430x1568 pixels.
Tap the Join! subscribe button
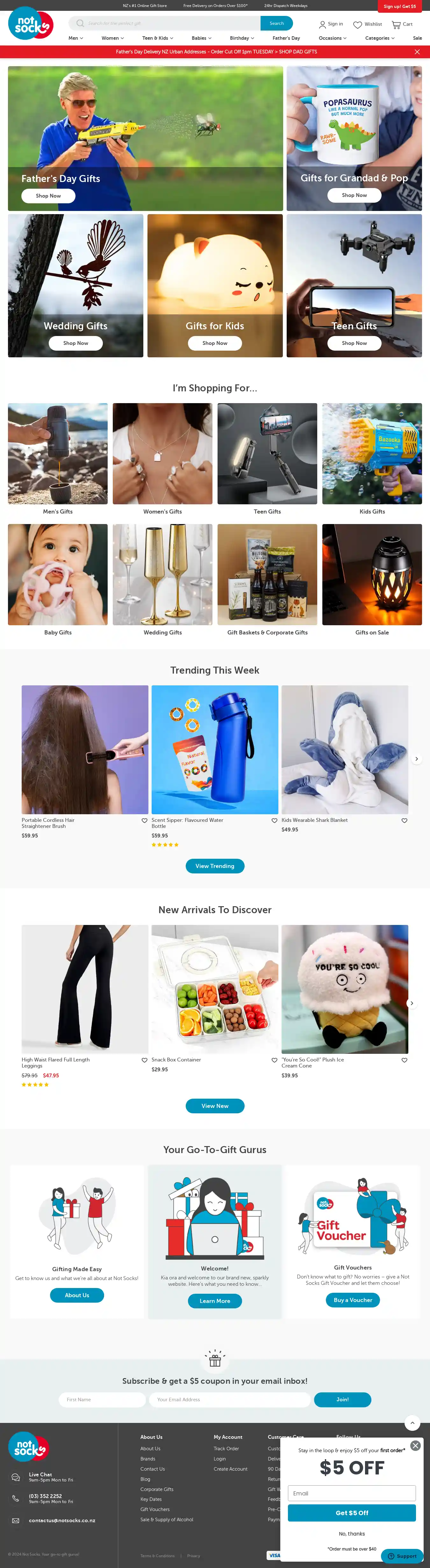point(342,1399)
